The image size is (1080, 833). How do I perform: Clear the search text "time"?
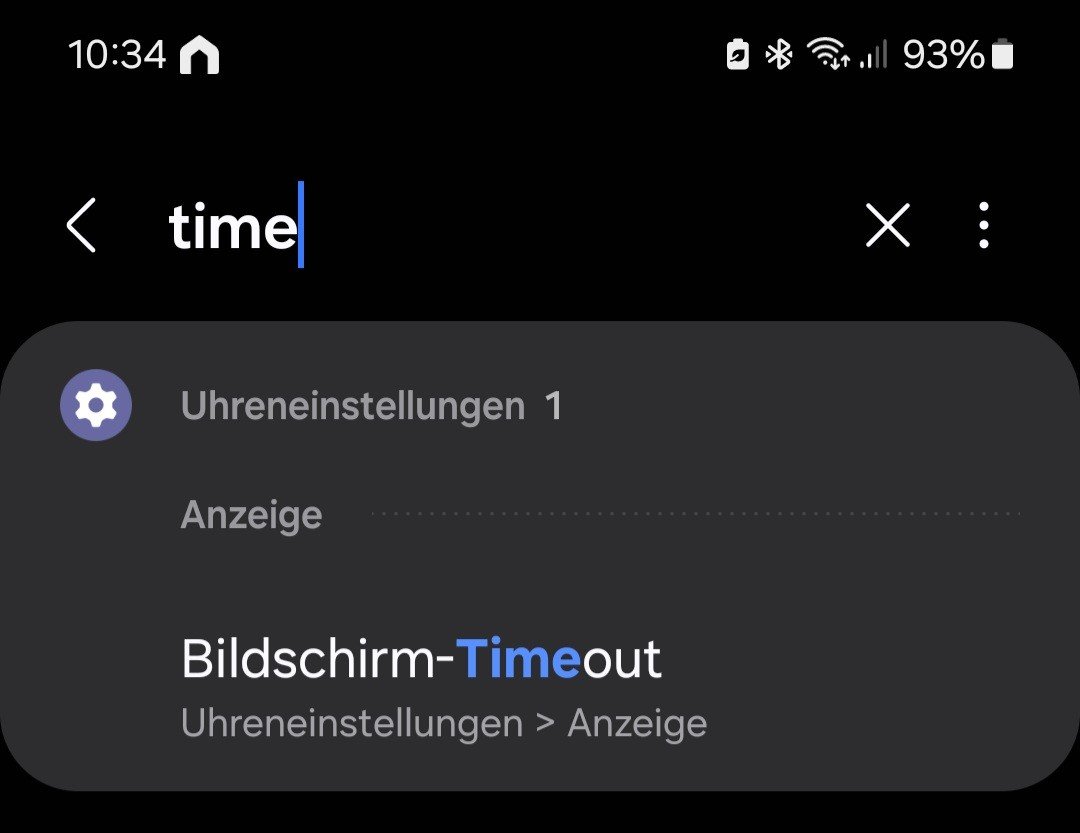click(887, 225)
